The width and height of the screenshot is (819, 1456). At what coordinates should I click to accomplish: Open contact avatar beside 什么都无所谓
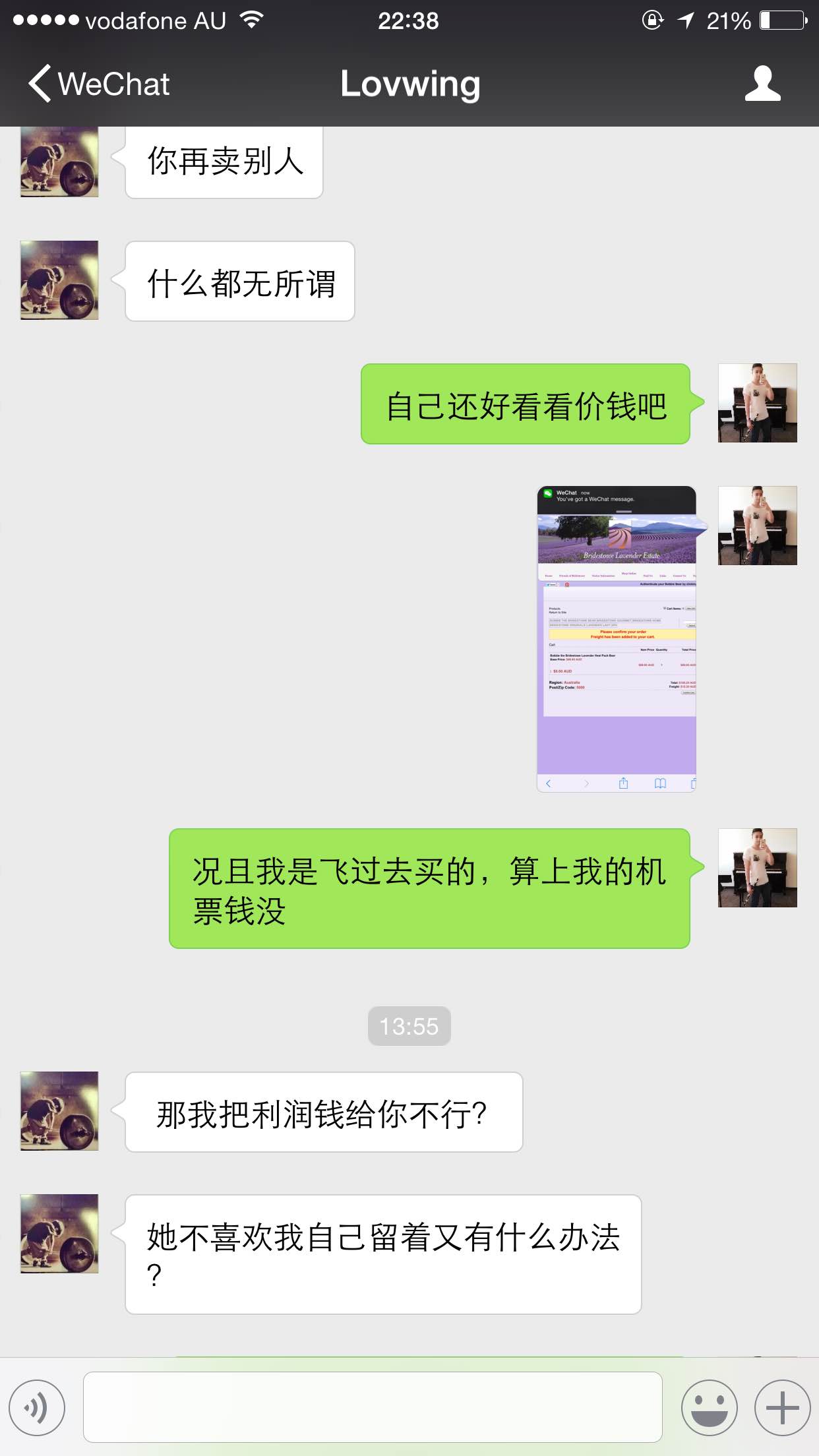pyautogui.click(x=59, y=280)
